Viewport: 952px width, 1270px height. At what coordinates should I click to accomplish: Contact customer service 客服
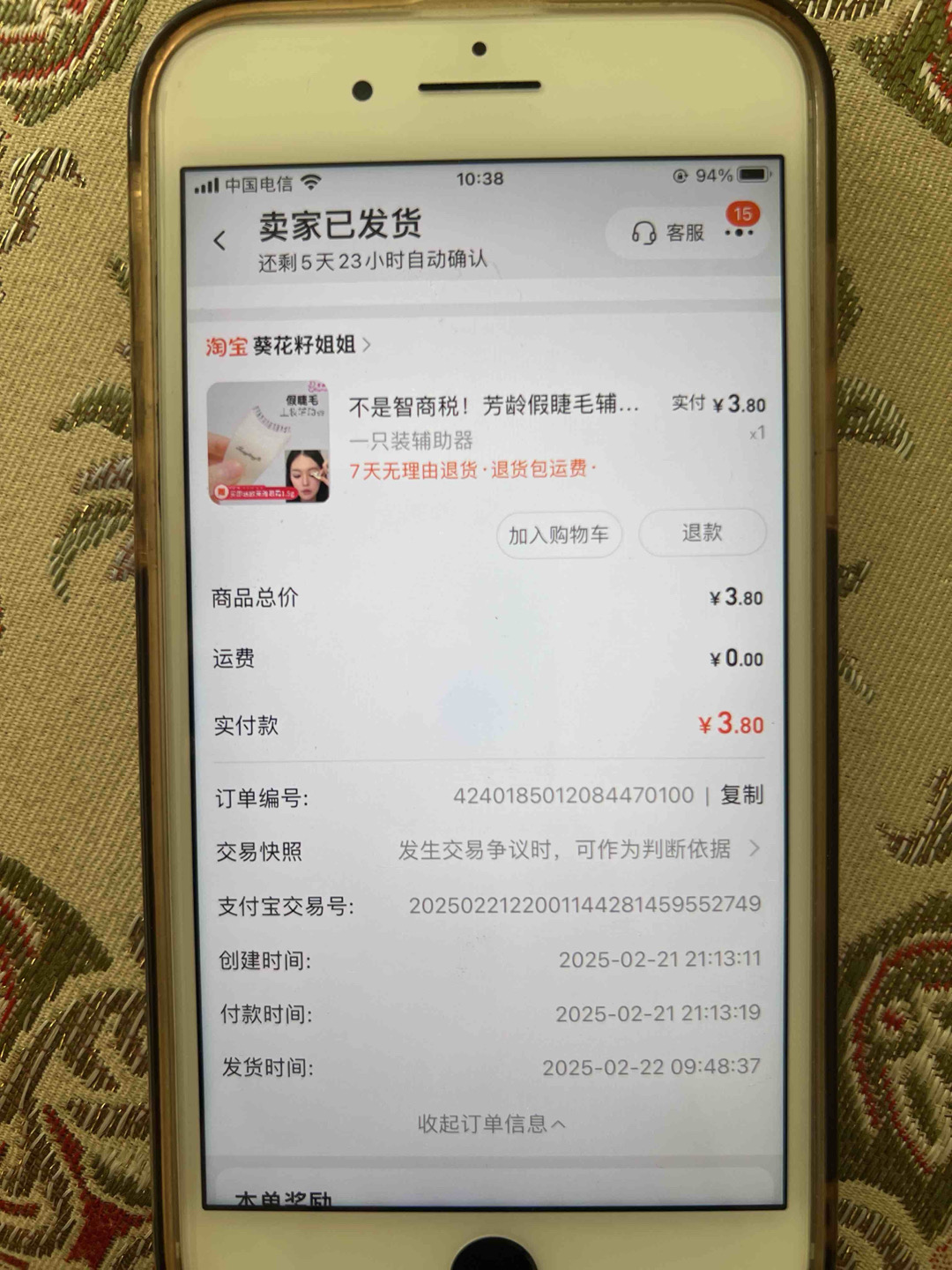click(668, 233)
